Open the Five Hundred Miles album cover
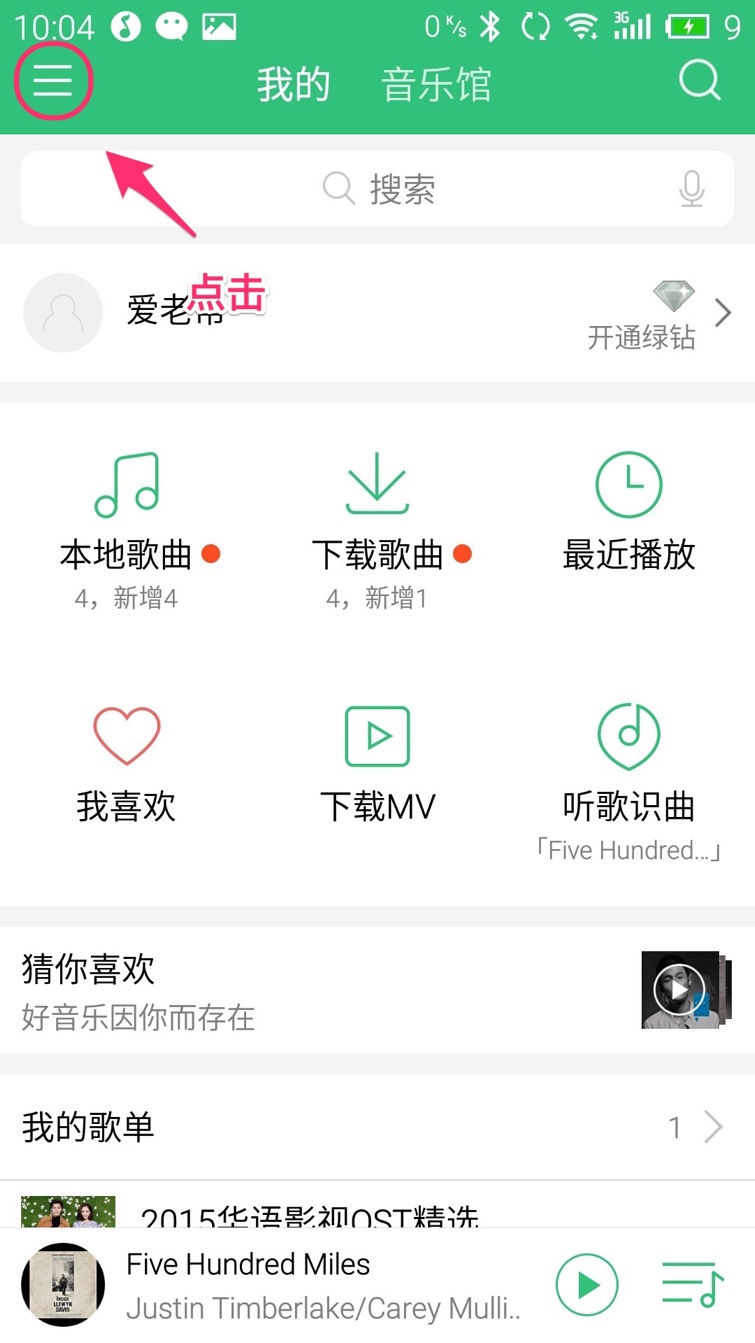 pos(63,1284)
